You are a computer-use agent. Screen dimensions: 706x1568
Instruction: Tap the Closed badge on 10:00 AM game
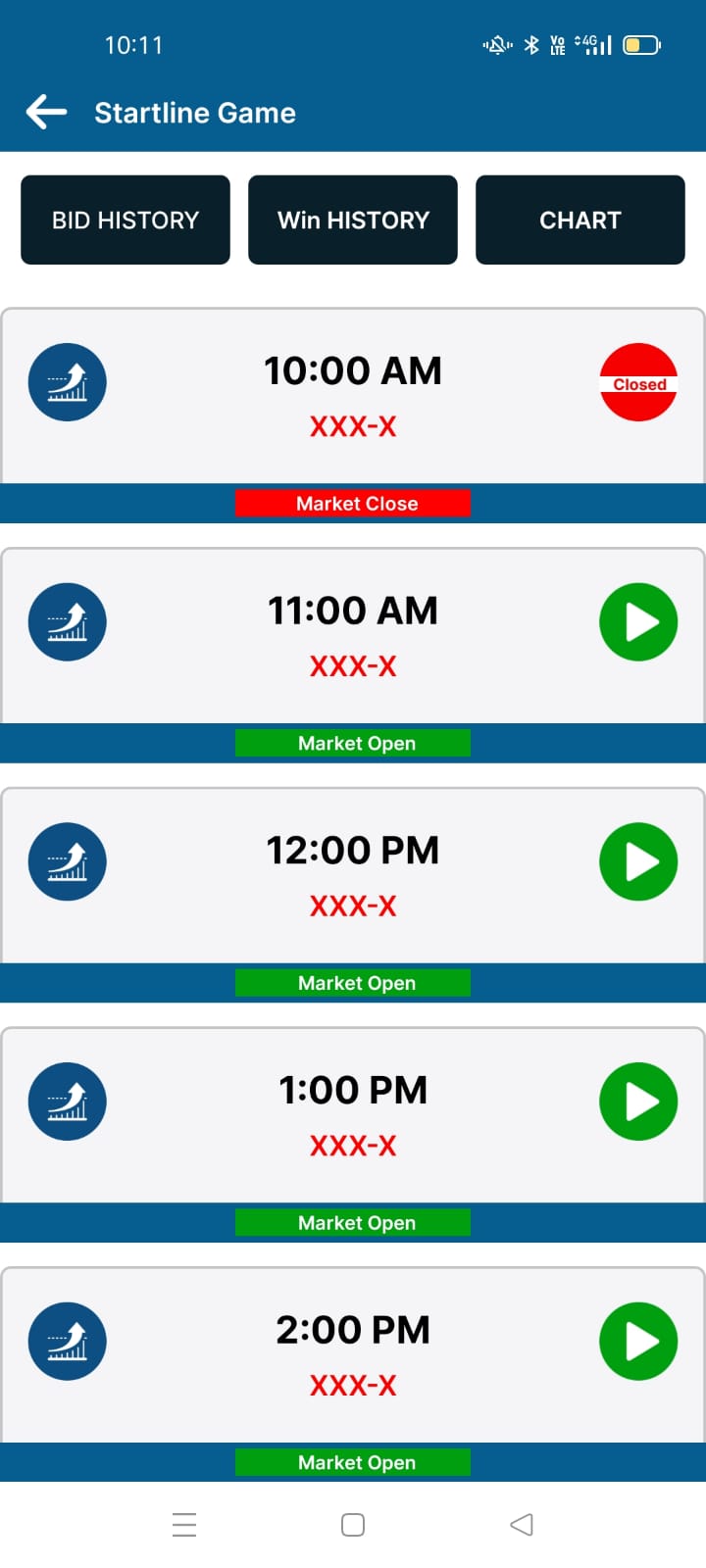638,382
